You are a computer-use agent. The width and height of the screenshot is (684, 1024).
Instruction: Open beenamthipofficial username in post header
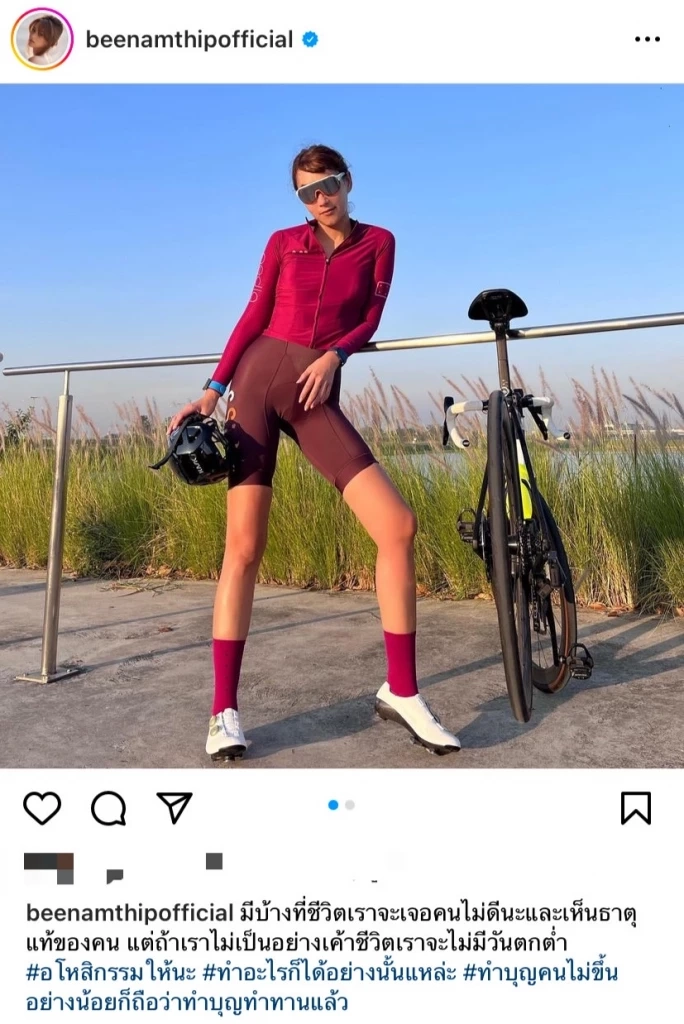click(189, 40)
